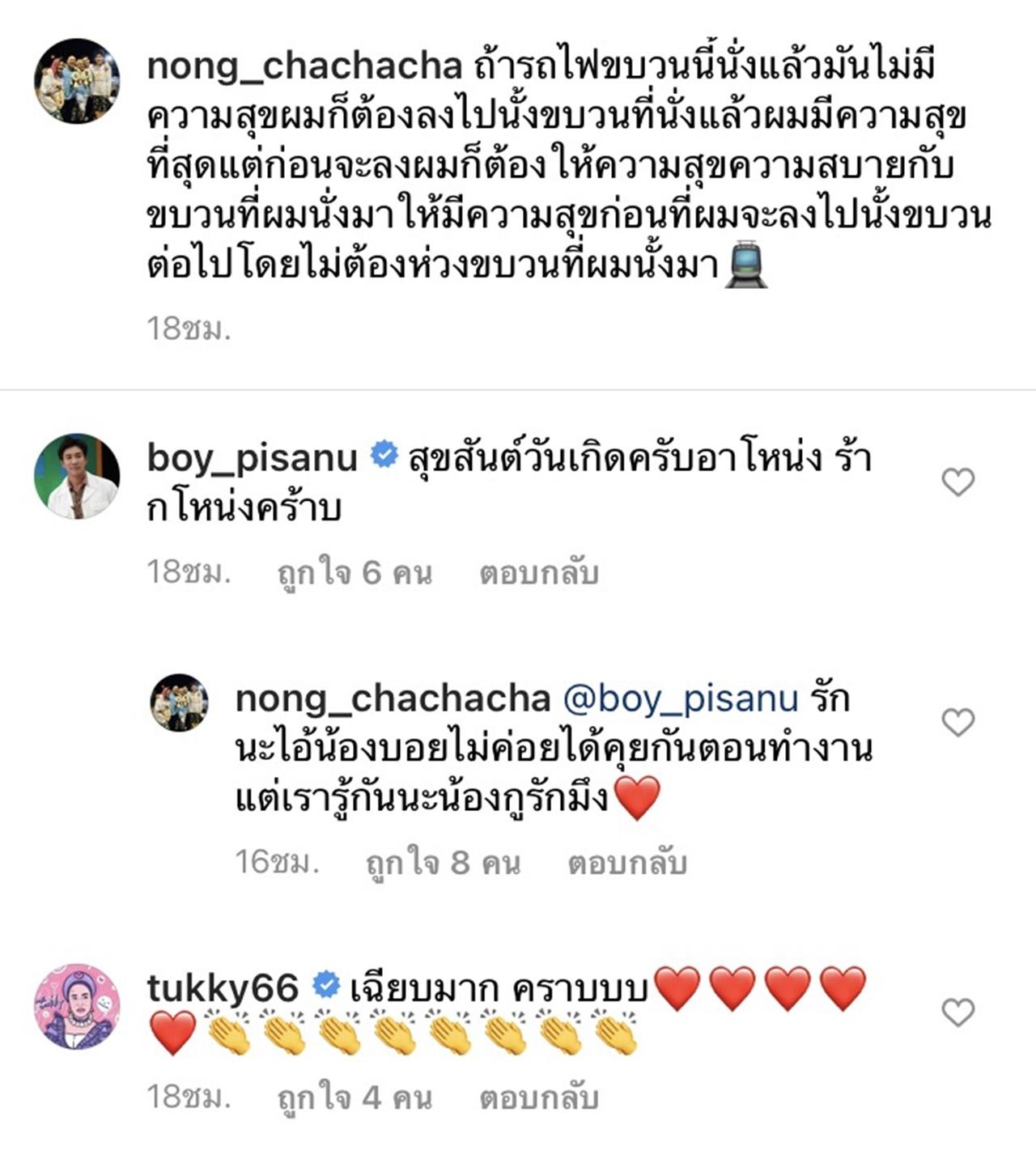This screenshot has width=1036, height=1159.
Task: Like nong_chachacha's reply to boy_pisanu
Action: pos(957,722)
